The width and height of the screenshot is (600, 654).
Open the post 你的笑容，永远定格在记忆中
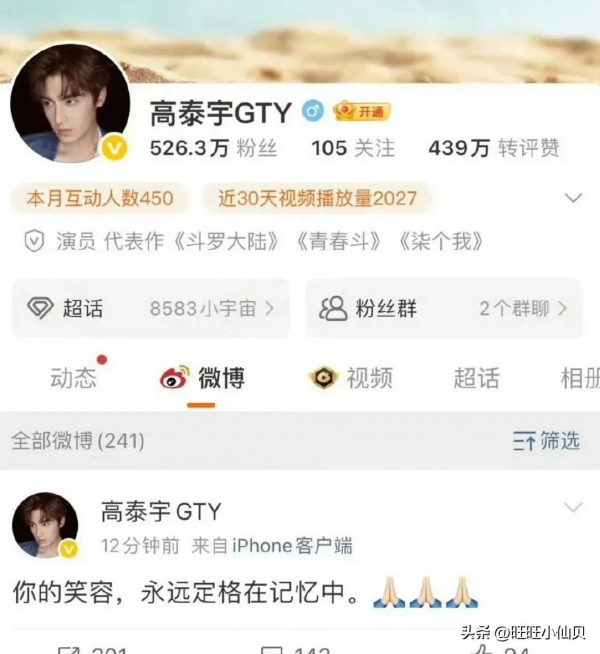click(x=187, y=593)
